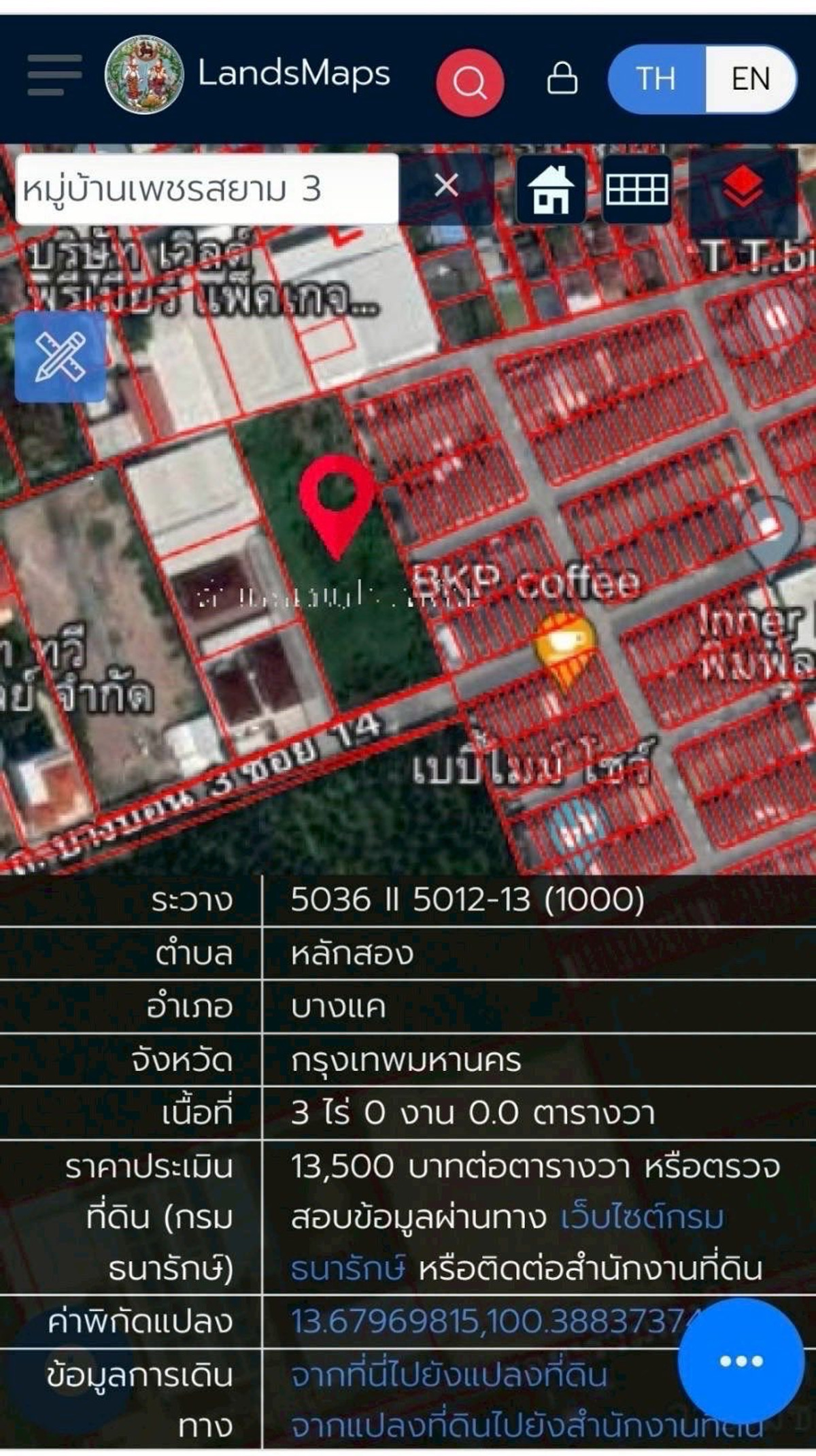Tap the house icon on the map
The width and height of the screenshot is (816, 1456).
551,189
